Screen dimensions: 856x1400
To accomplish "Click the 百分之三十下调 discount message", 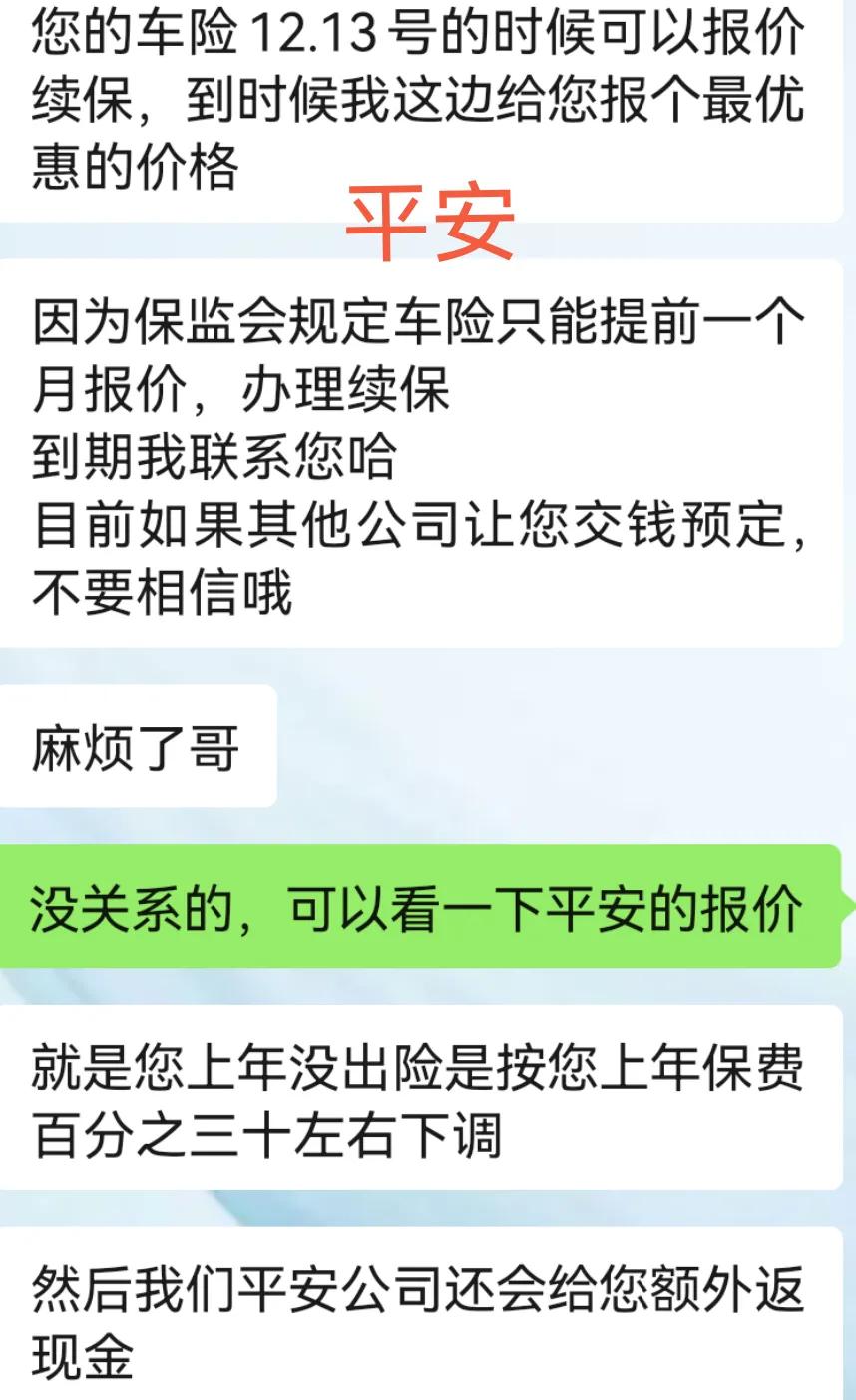I will [419, 1091].
